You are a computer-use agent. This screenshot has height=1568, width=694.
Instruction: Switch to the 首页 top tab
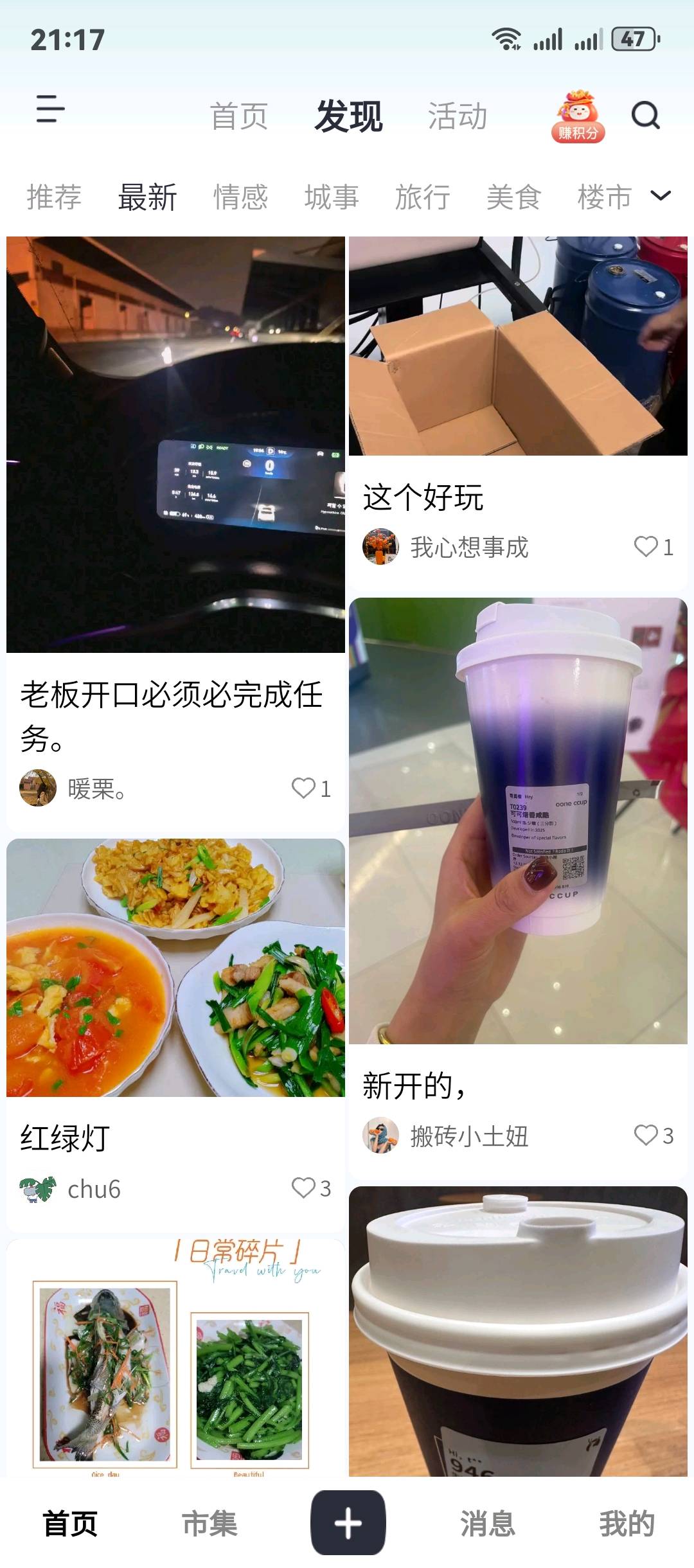239,116
